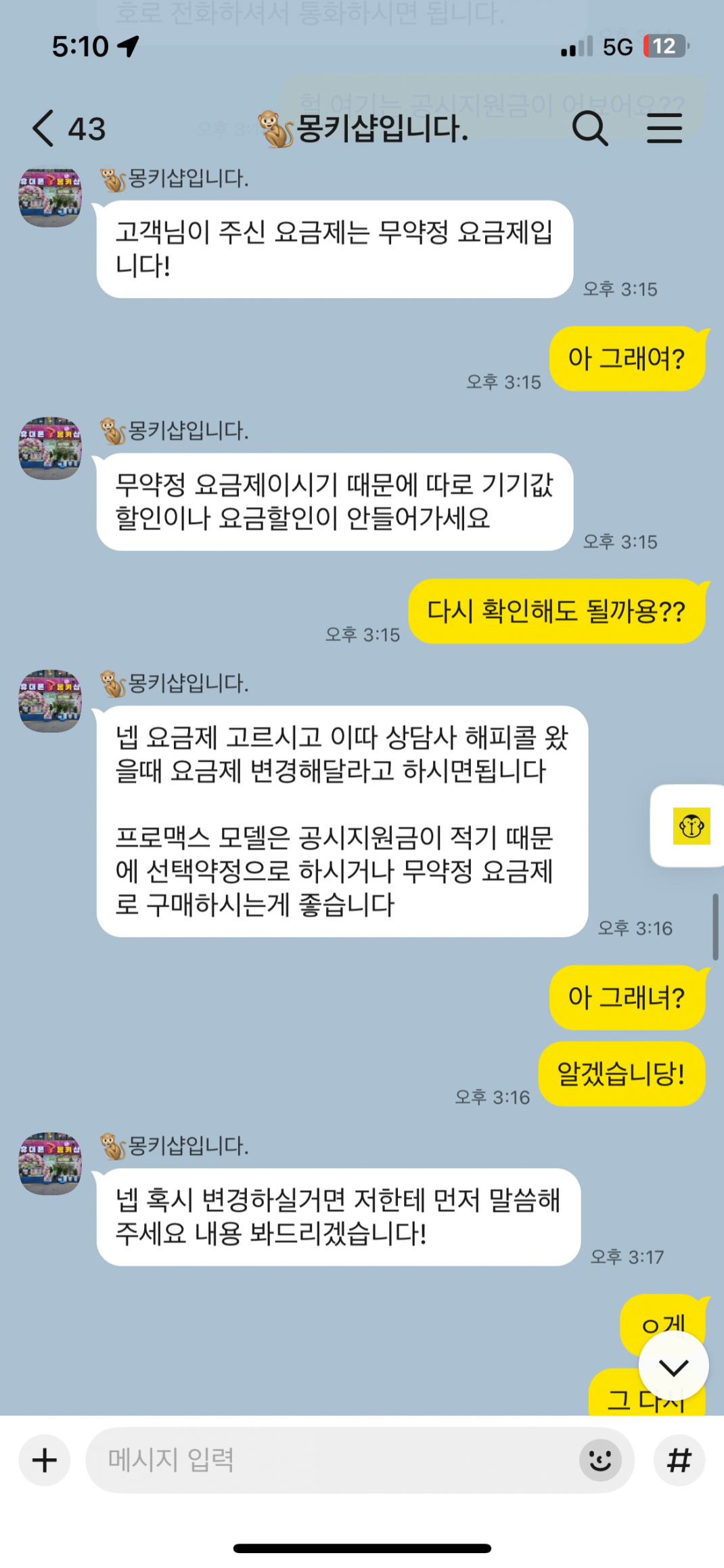Open the chat room menu
The image size is (724, 1568).
coord(664,128)
